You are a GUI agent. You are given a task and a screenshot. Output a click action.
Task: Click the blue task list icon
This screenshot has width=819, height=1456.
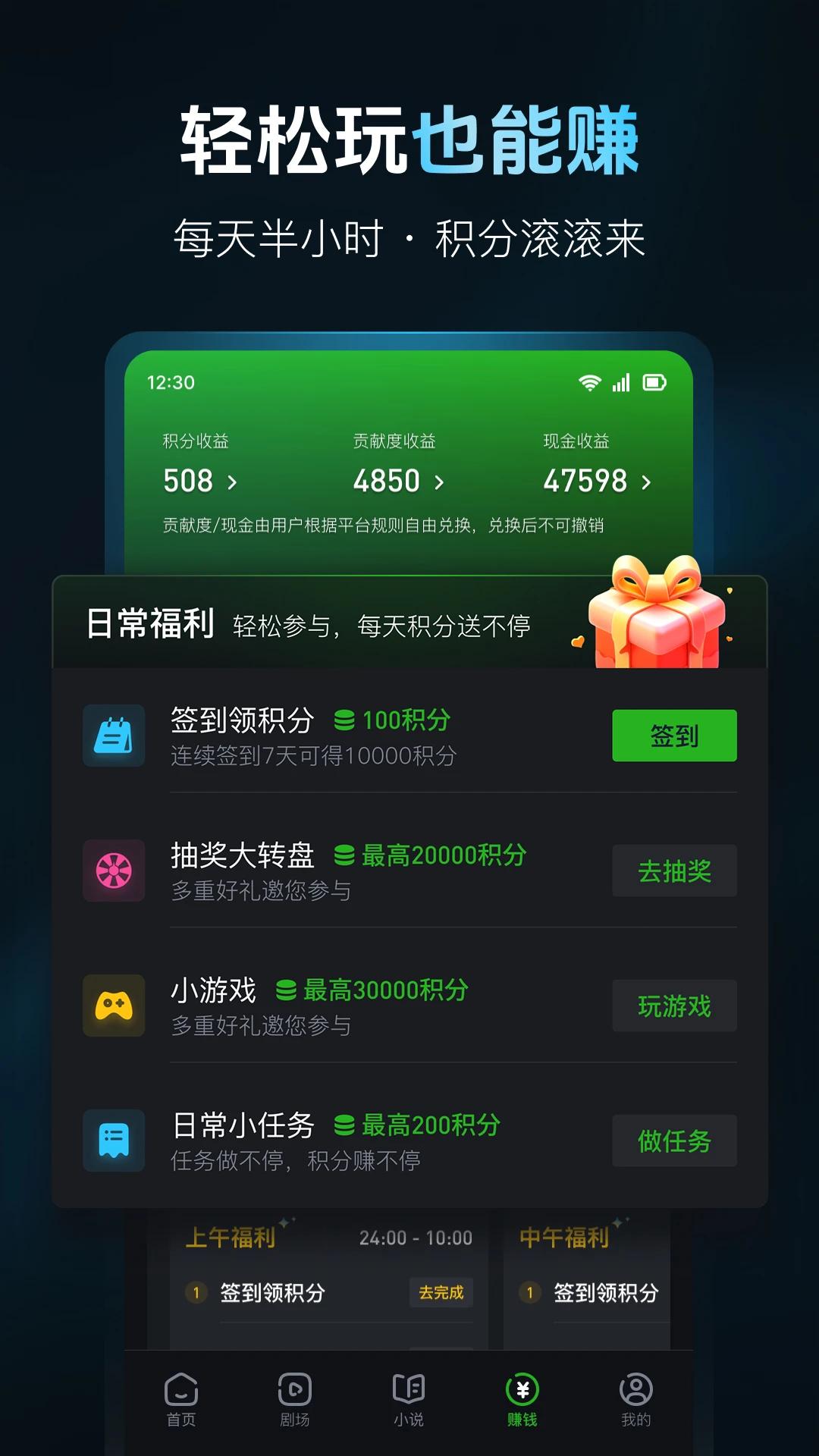(x=115, y=1141)
